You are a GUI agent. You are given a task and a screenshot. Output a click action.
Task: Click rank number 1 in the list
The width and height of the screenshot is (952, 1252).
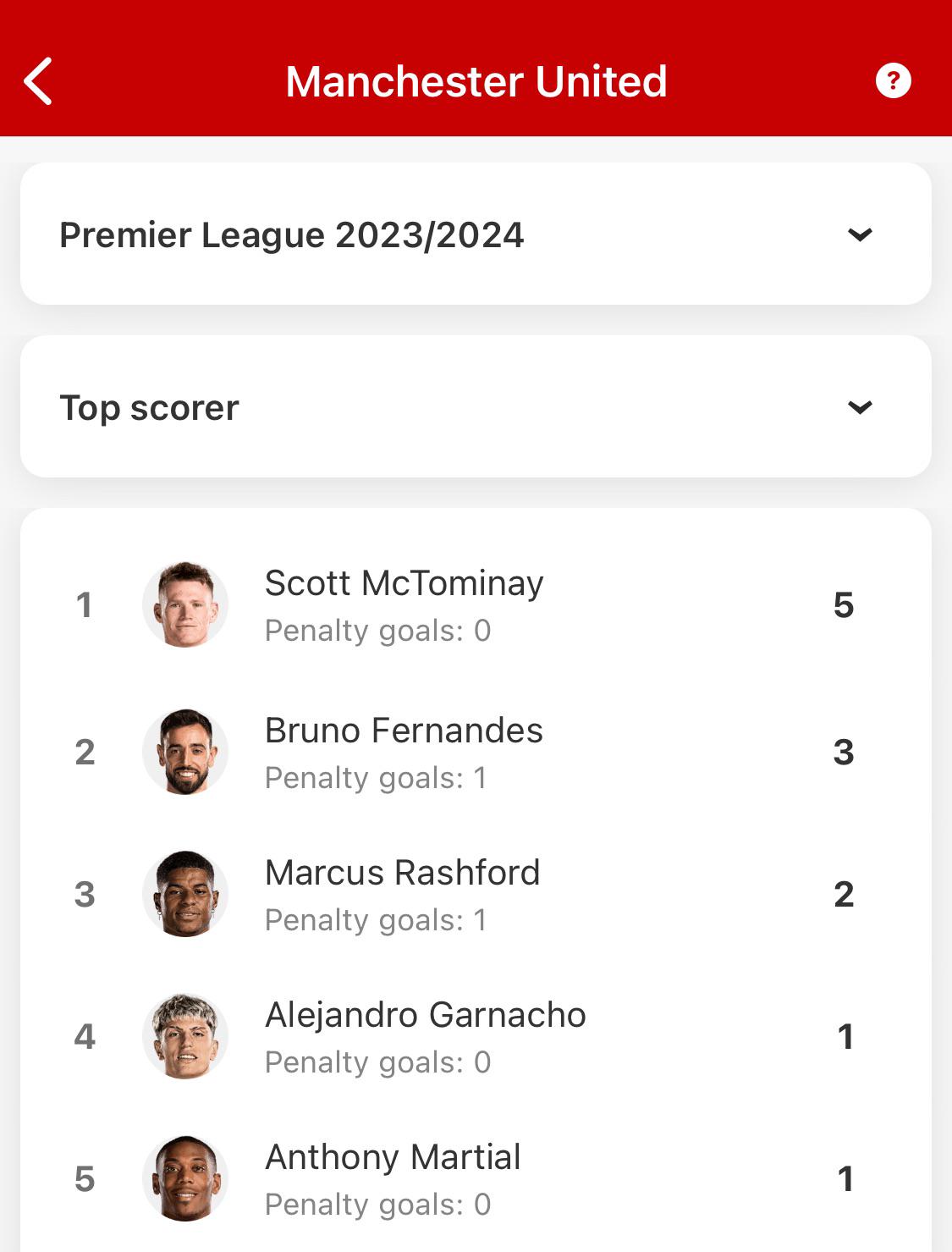[x=84, y=604]
